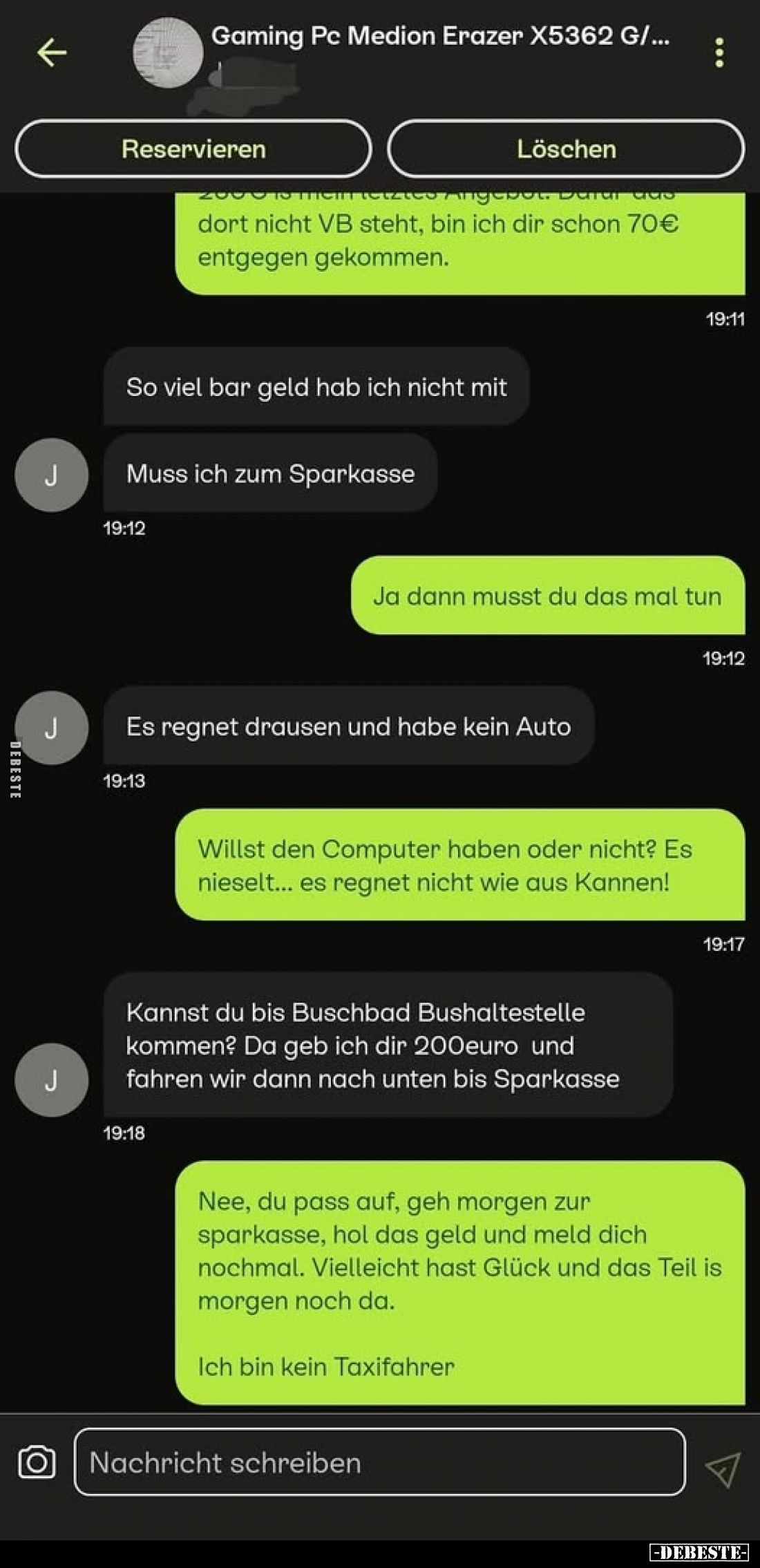760x1568 pixels.
Task: Delete conversation with Löschen button
Action: [x=566, y=149]
